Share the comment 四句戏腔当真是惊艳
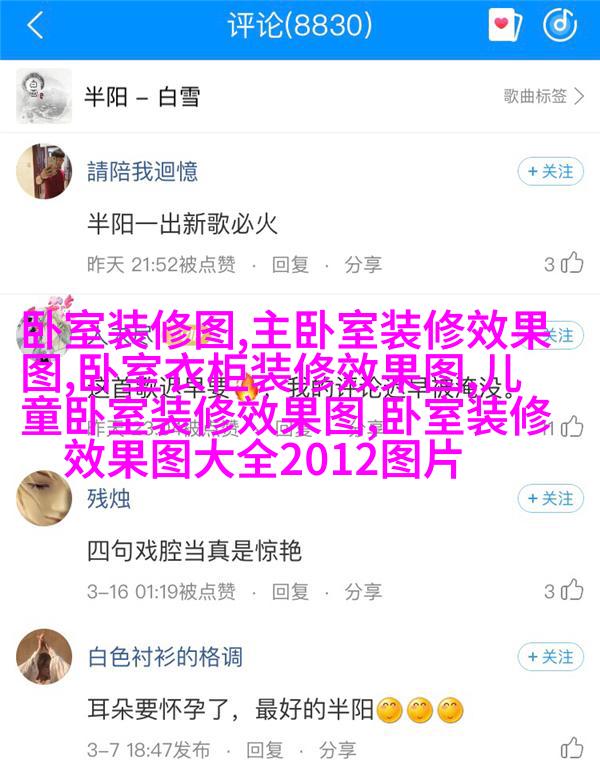600x779 pixels. click(363, 591)
